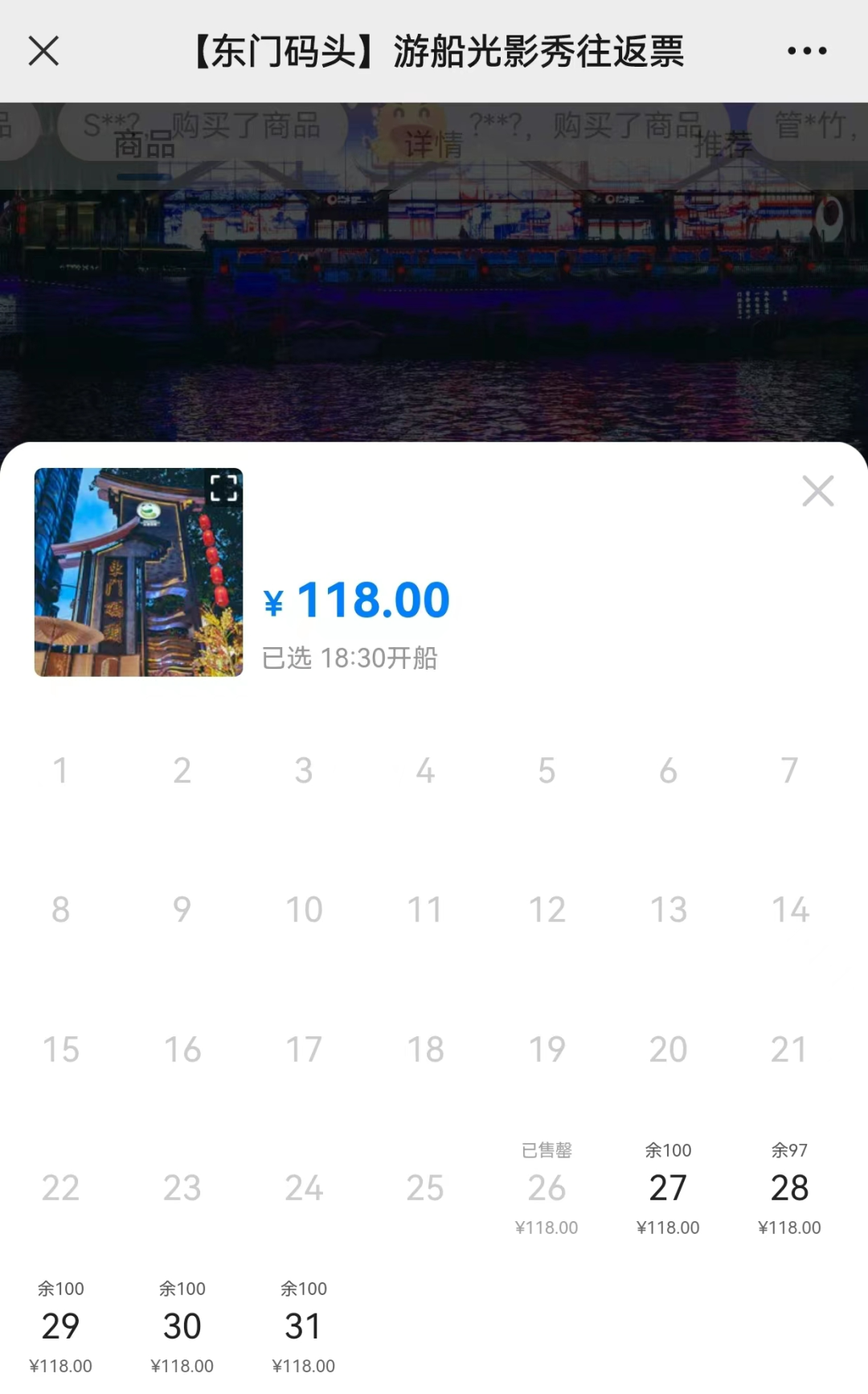
Task: Open the three-dot more menu
Action: 807,51
